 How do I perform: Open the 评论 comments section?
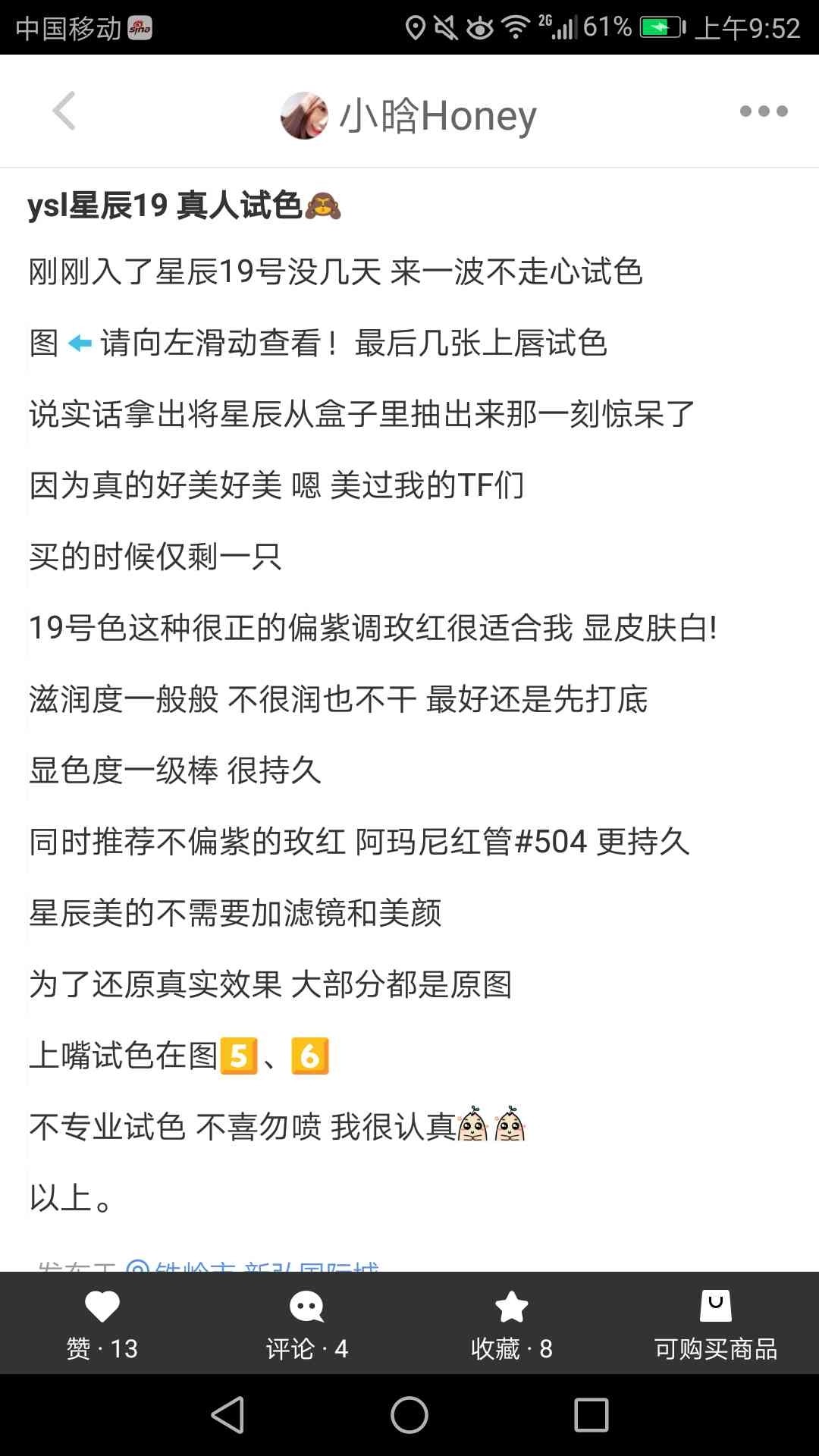click(307, 1325)
